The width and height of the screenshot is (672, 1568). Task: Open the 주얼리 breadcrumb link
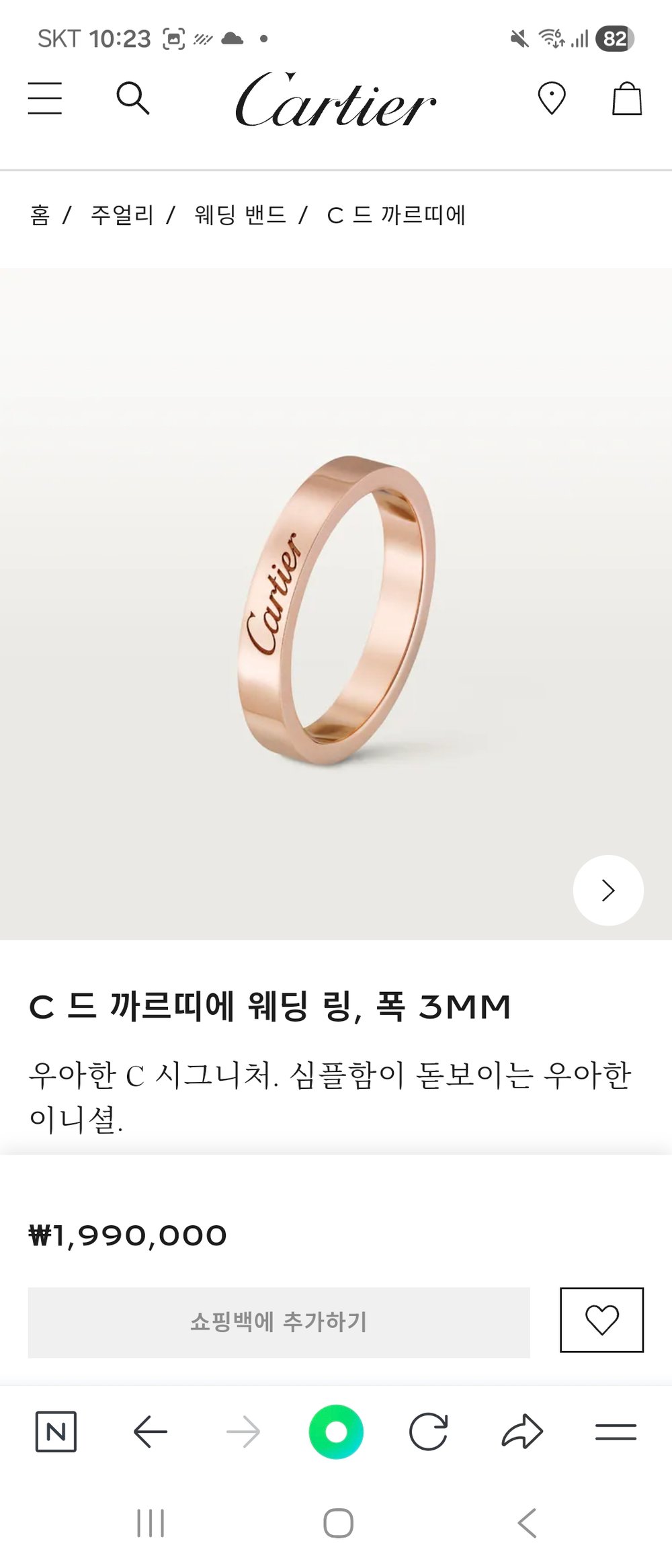pos(122,215)
